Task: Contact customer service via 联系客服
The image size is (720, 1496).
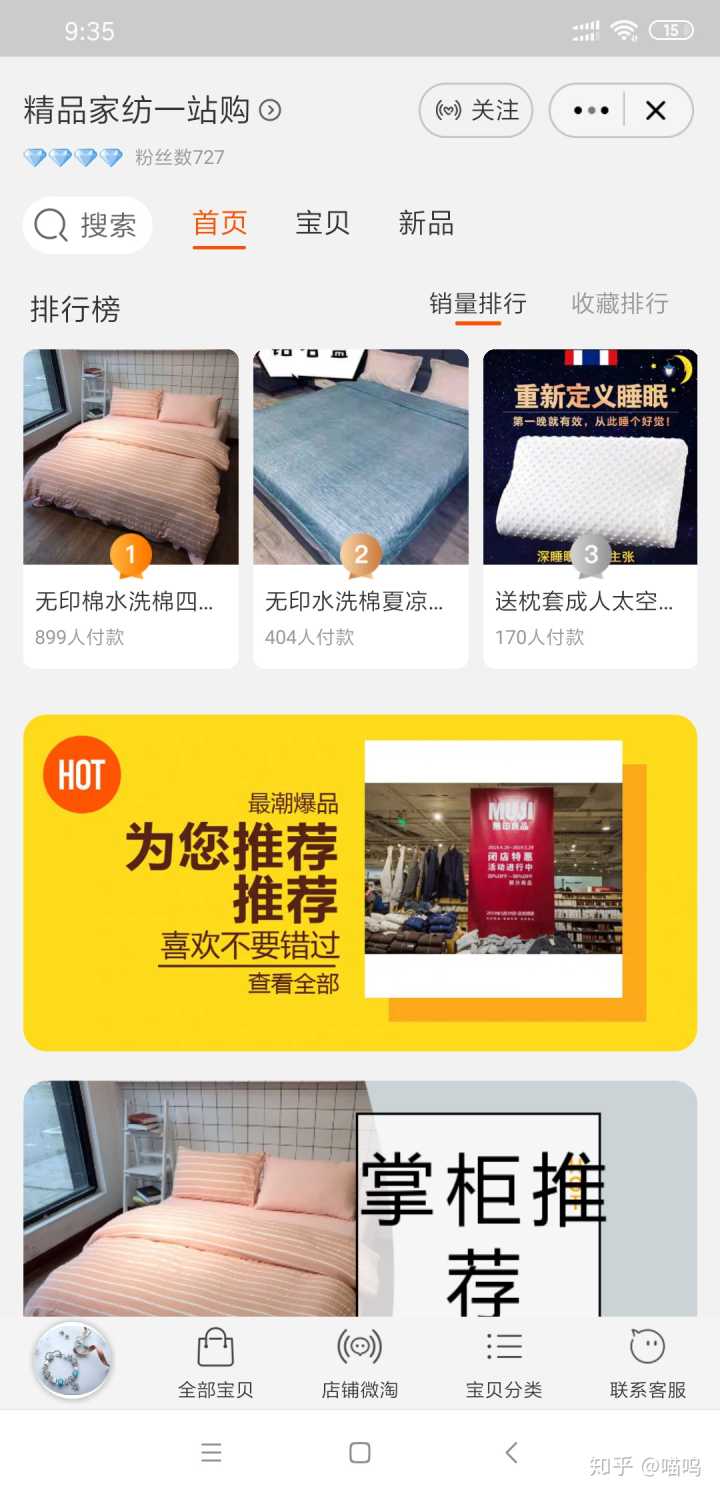Action: [x=648, y=1364]
